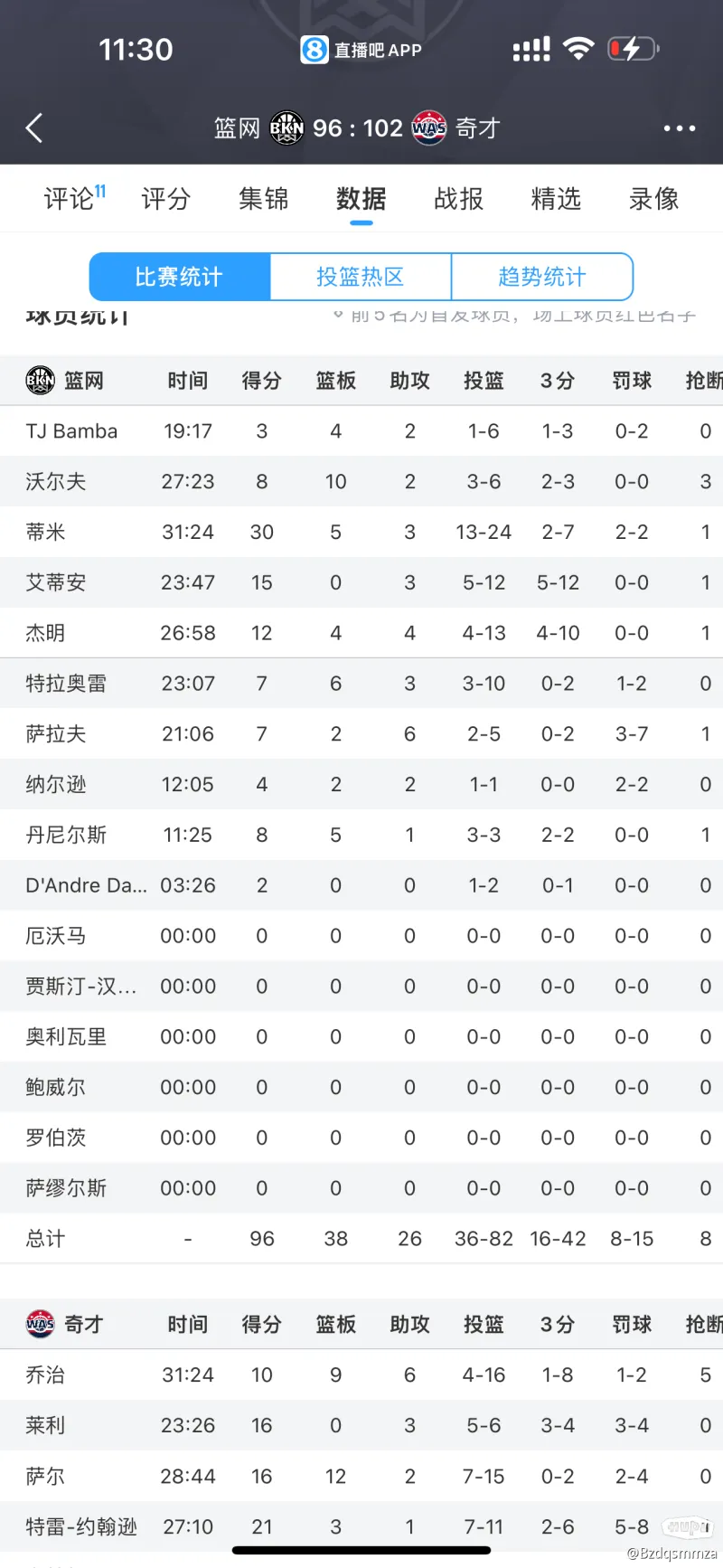Switch to the 精选 tab
The height and width of the screenshot is (1568, 723).
556,198
